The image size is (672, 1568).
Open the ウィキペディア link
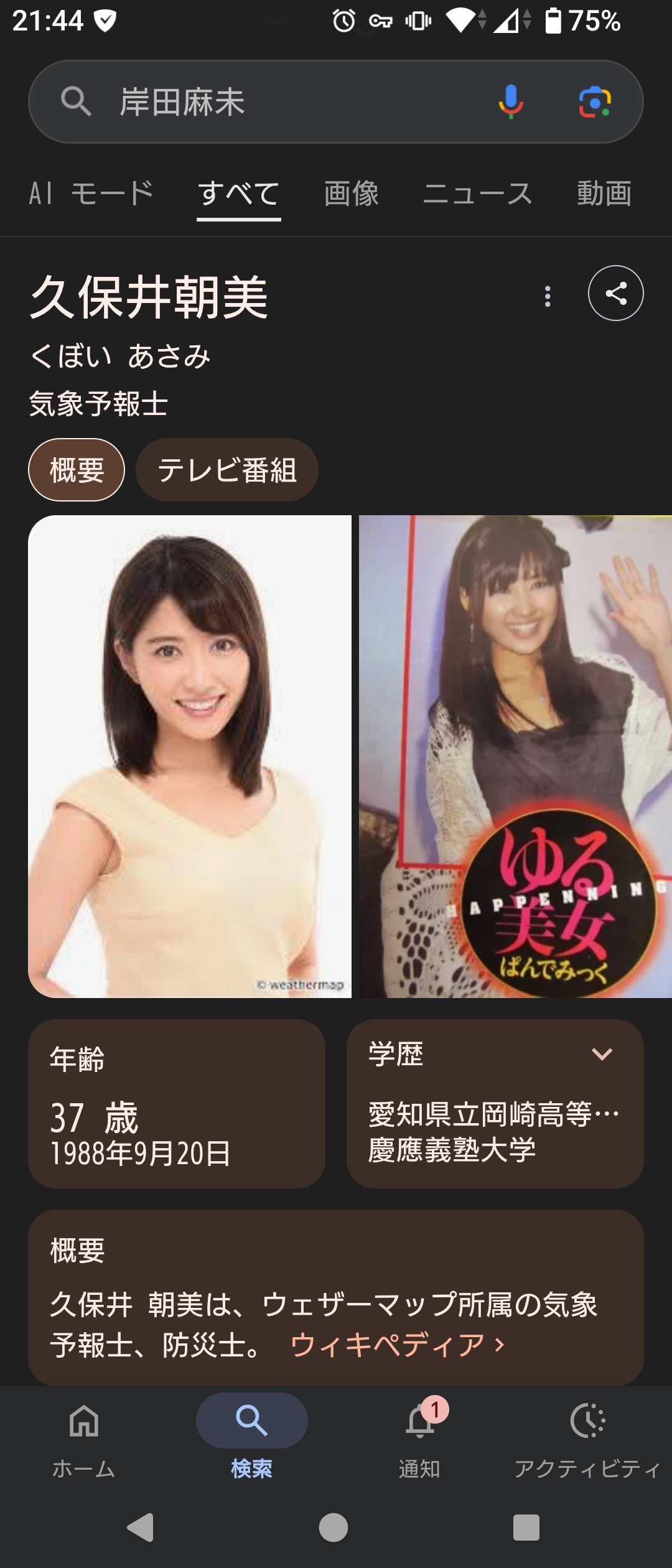click(397, 1345)
